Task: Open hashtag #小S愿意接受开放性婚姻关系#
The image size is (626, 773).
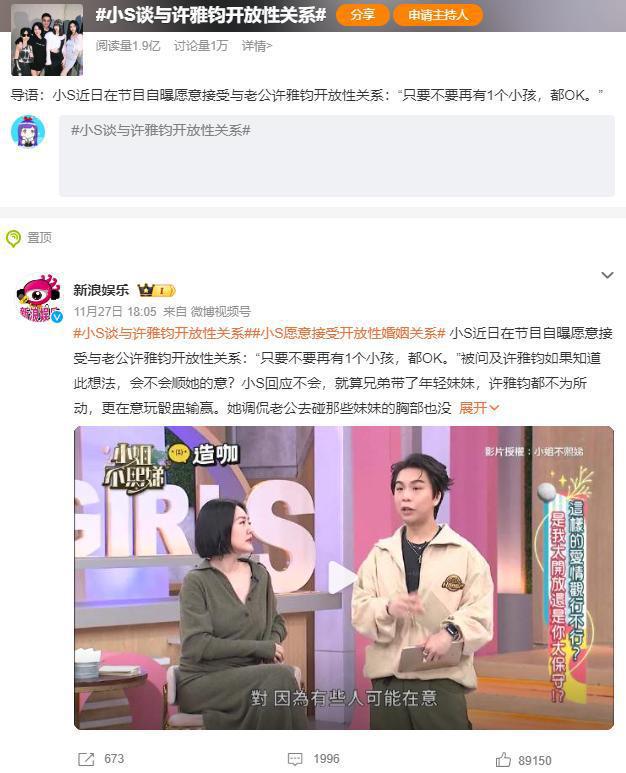Action: 355,333
